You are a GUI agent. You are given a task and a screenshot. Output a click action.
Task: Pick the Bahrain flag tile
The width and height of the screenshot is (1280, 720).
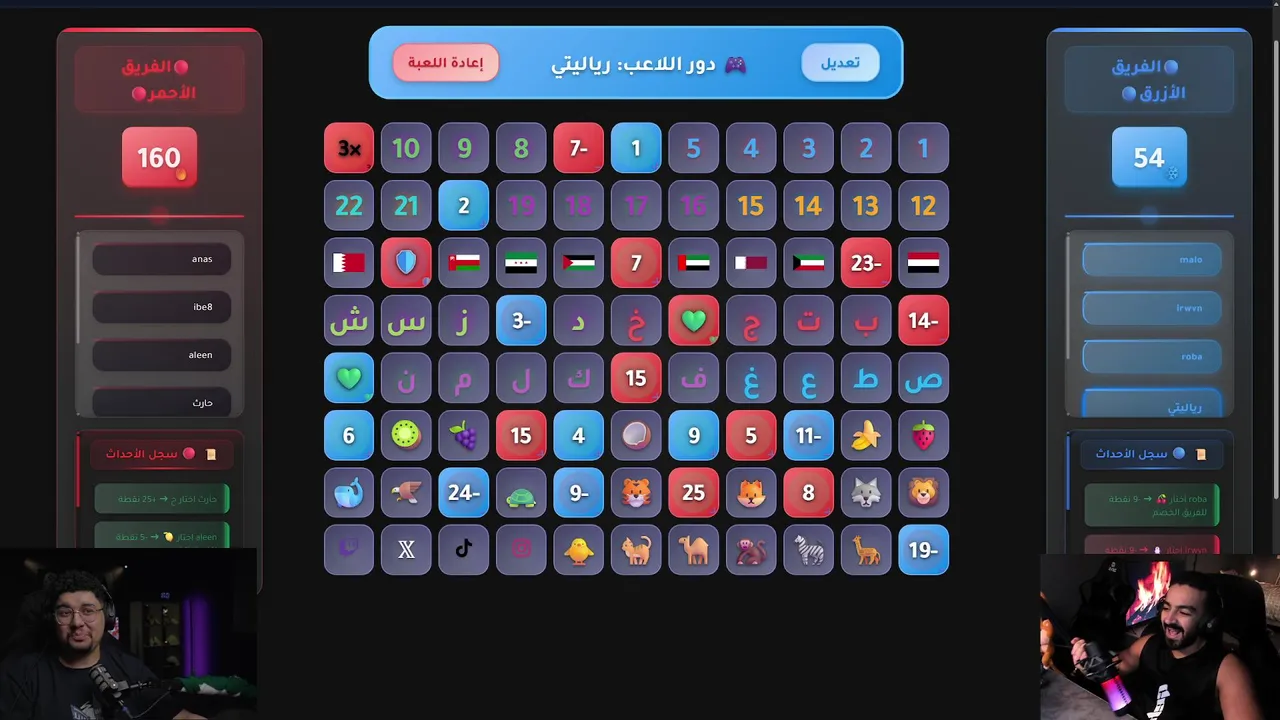349,263
